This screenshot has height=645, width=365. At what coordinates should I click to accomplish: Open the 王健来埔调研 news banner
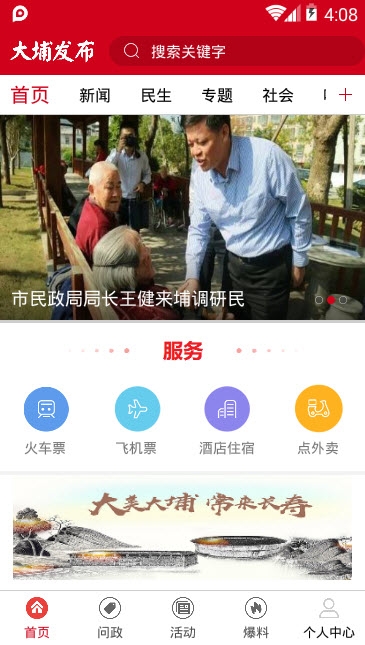pos(182,218)
